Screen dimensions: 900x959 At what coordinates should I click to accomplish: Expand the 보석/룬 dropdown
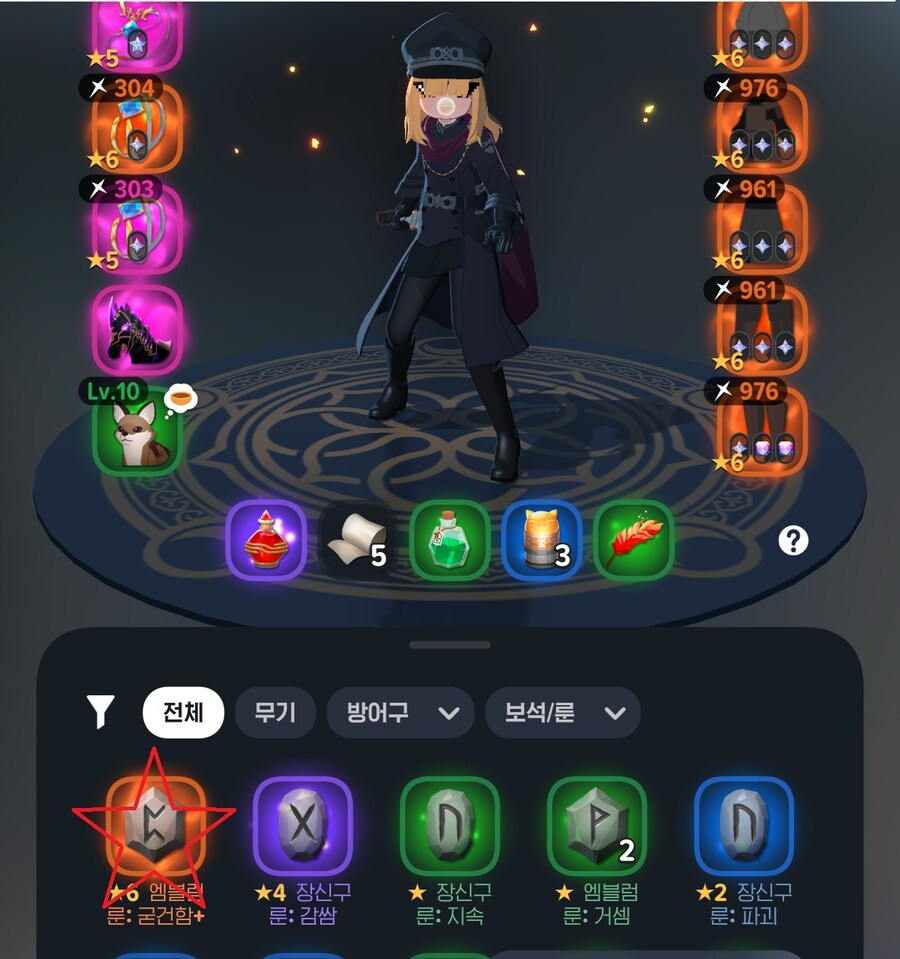coord(562,713)
